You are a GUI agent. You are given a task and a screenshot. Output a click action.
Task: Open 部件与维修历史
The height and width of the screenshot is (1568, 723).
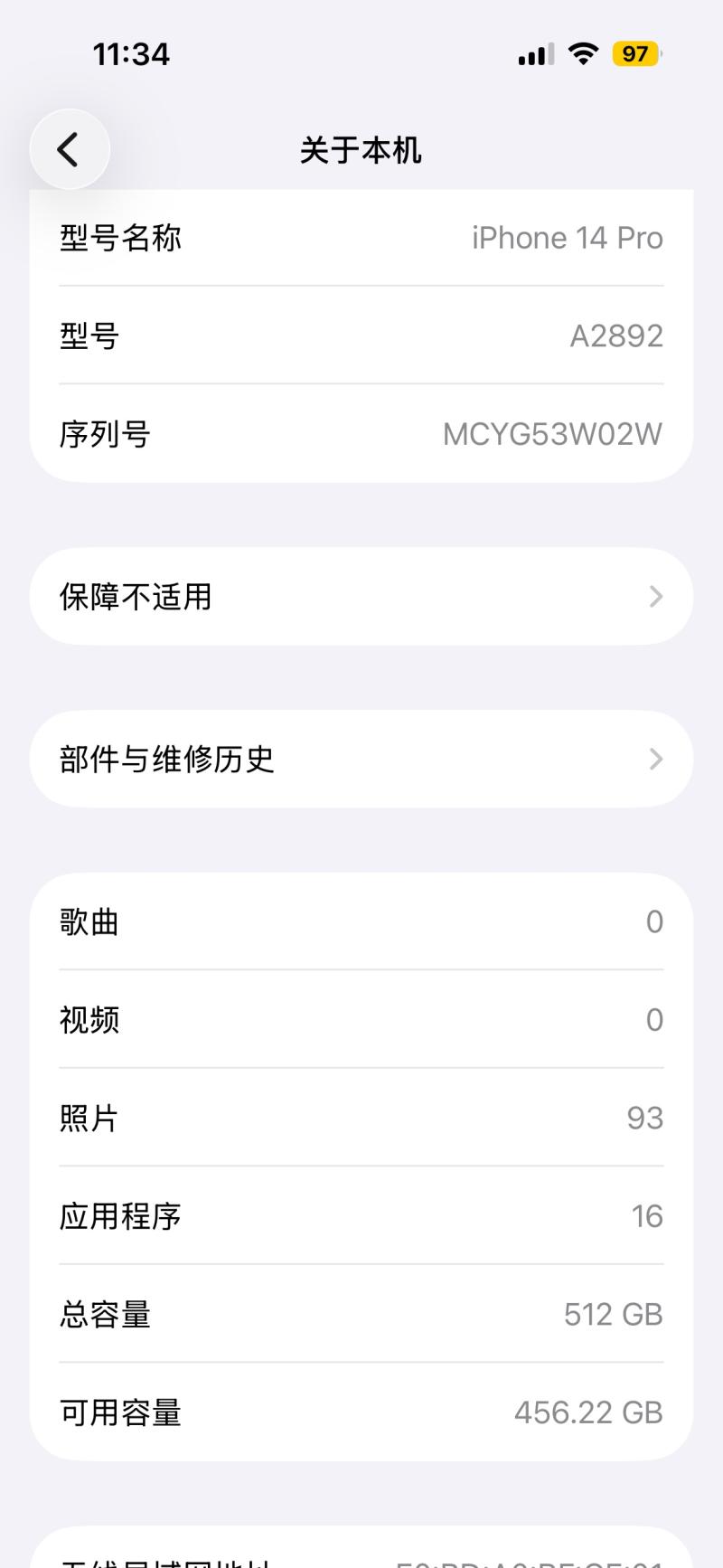coord(361,760)
